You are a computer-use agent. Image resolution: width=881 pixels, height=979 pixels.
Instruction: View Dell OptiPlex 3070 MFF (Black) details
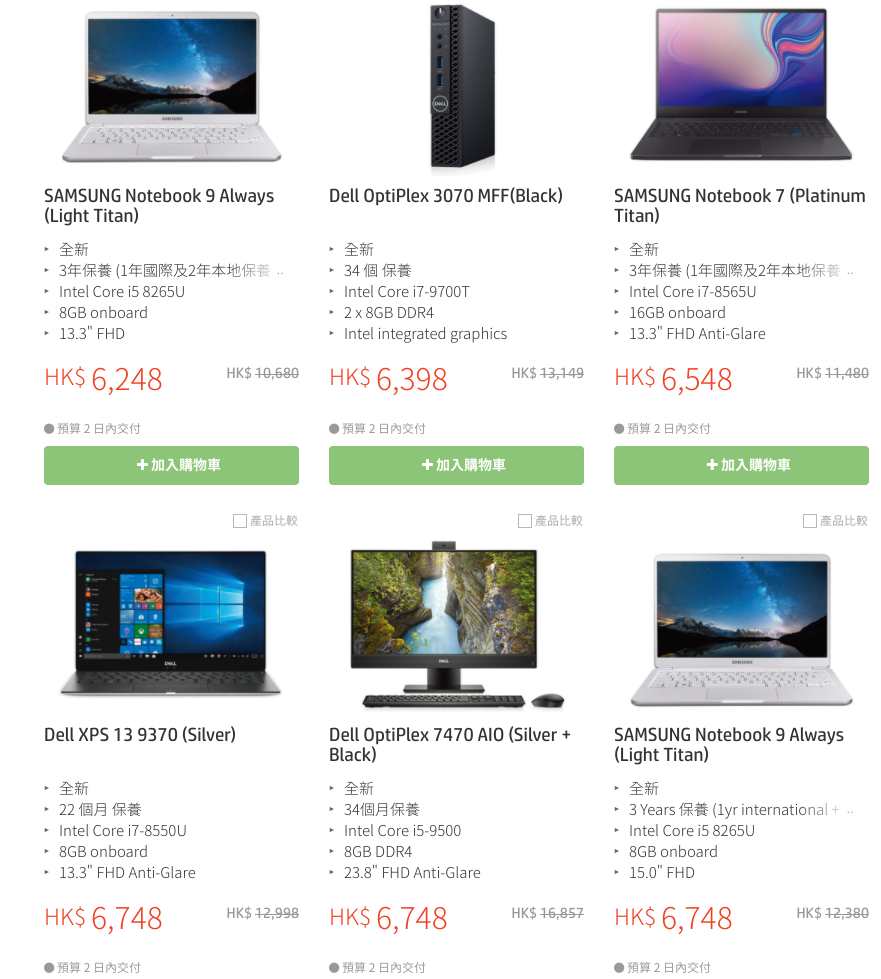pos(445,196)
